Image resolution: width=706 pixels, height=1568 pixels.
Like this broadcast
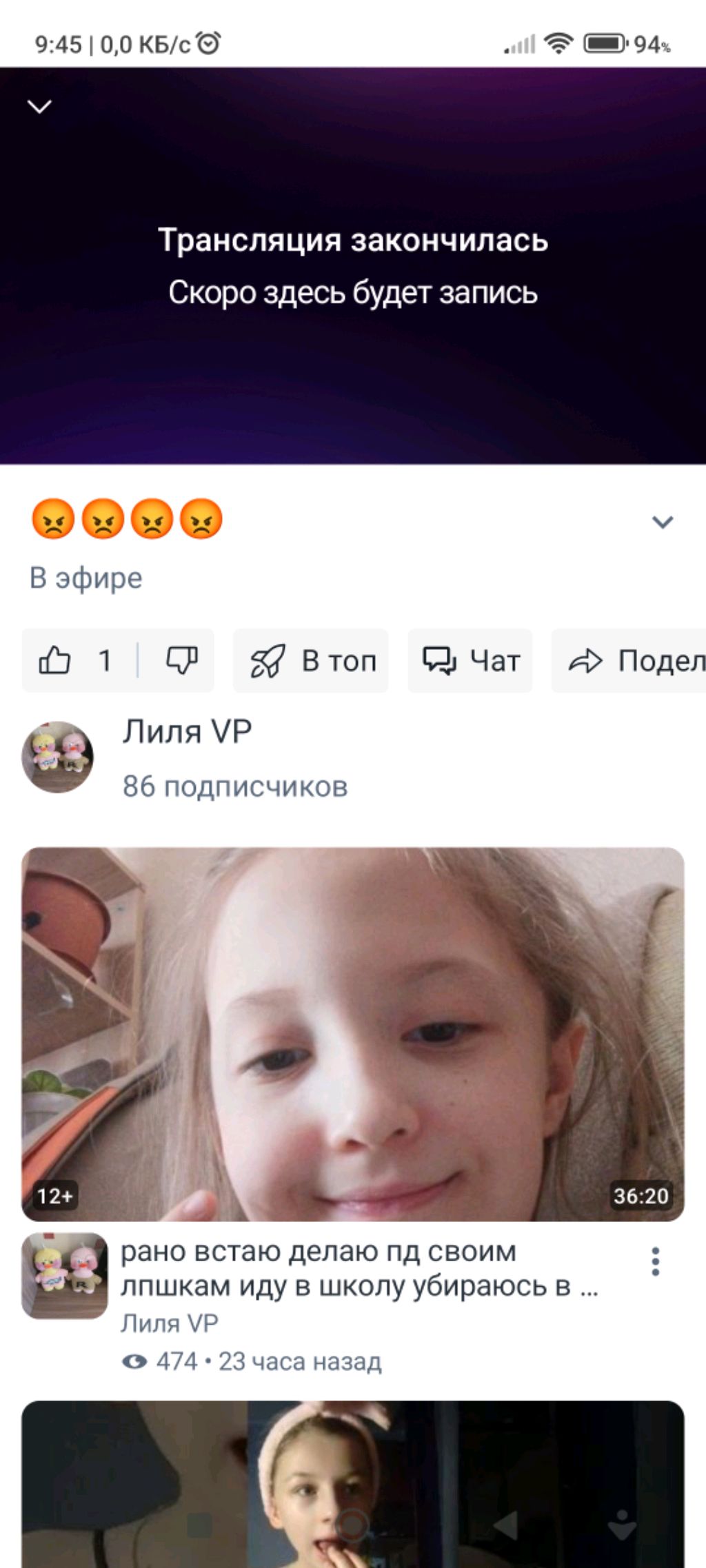pyautogui.click(x=55, y=660)
